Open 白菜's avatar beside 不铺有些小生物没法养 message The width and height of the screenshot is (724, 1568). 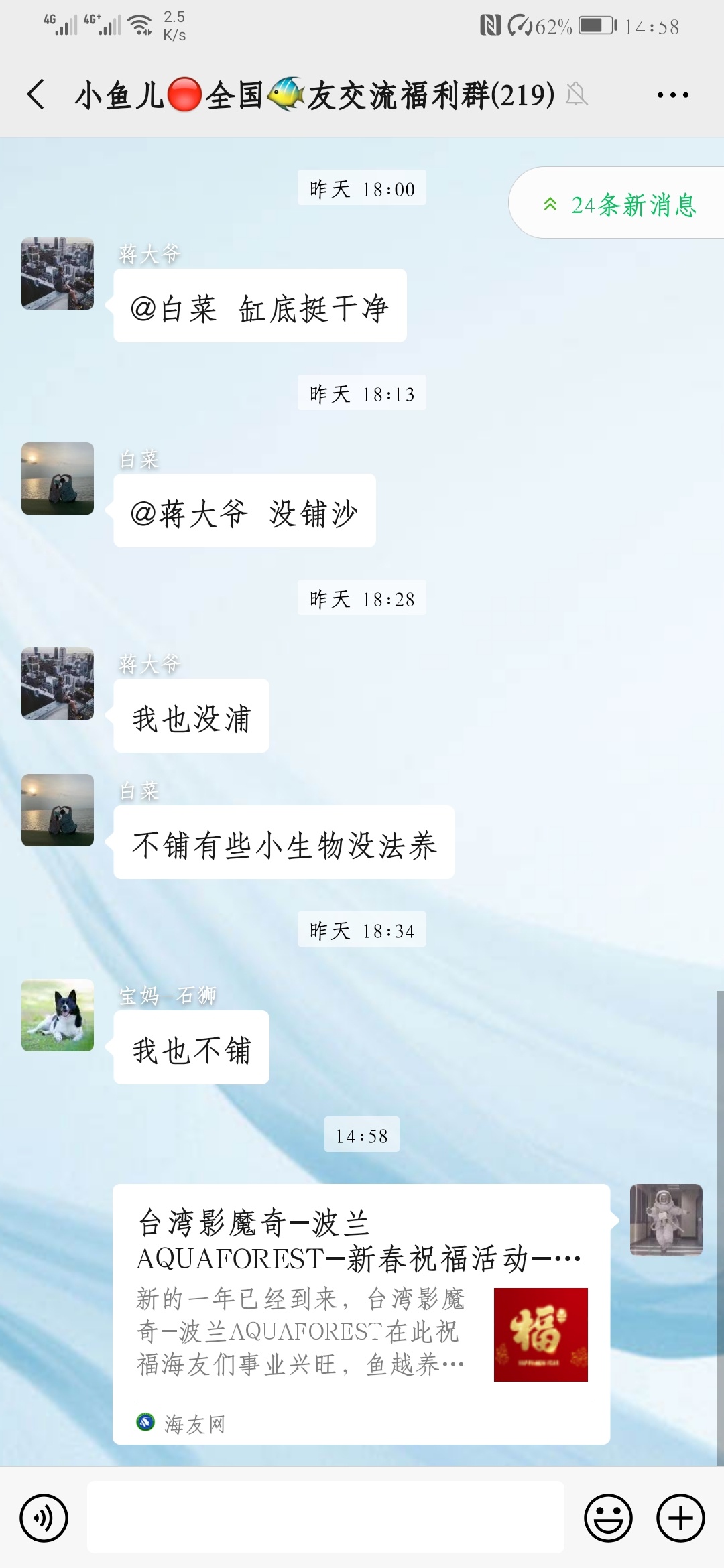click(x=58, y=810)
